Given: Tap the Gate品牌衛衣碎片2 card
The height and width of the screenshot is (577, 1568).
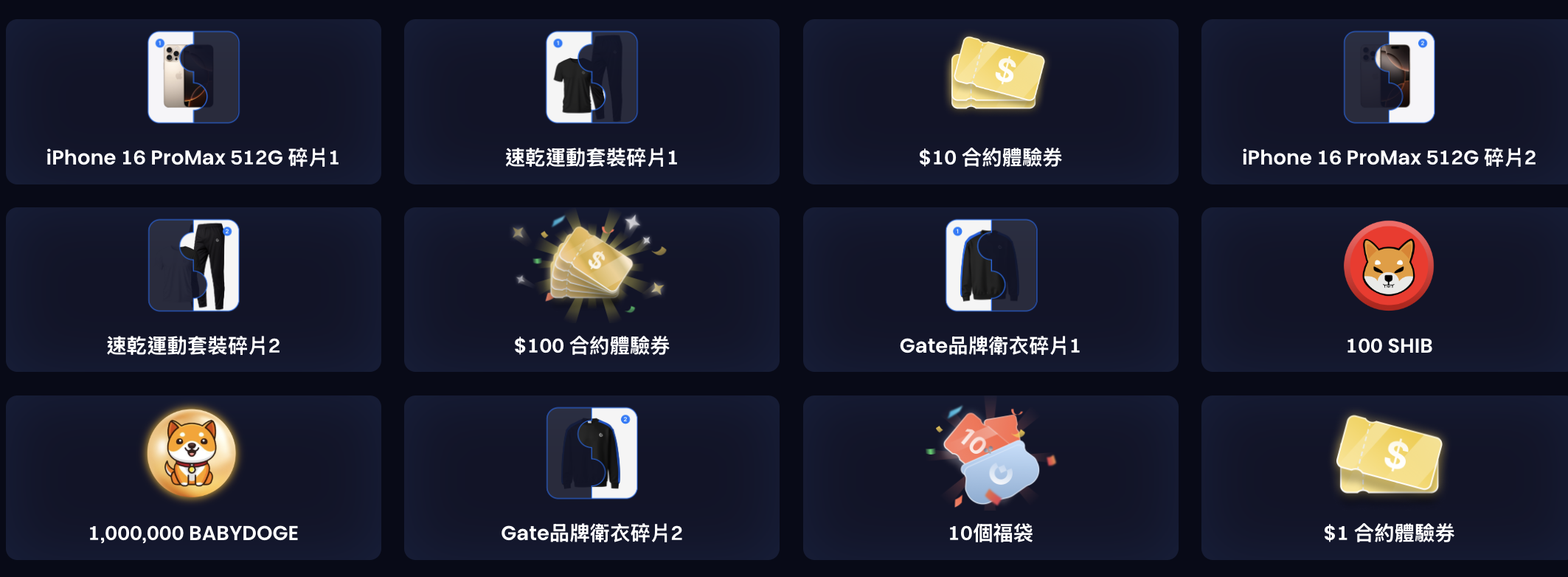Looking at the screenshot, I should click(592, 477).
